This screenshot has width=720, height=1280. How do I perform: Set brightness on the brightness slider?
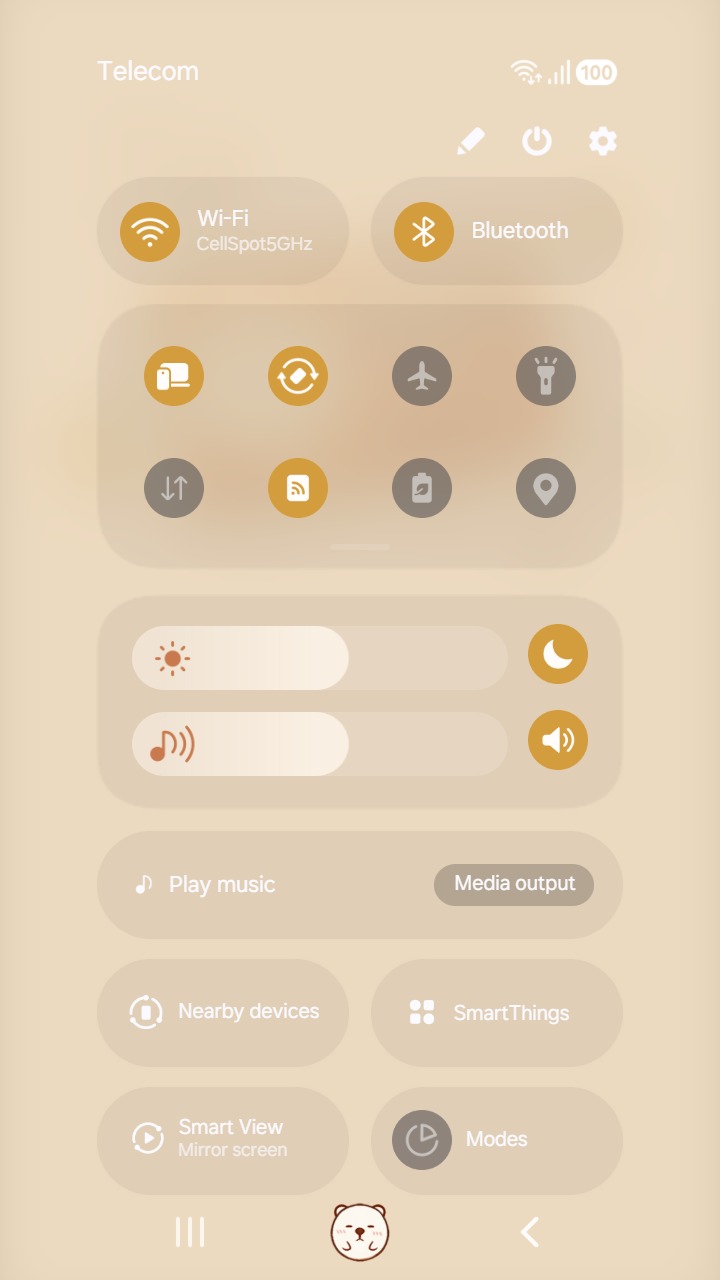point(320,658)
